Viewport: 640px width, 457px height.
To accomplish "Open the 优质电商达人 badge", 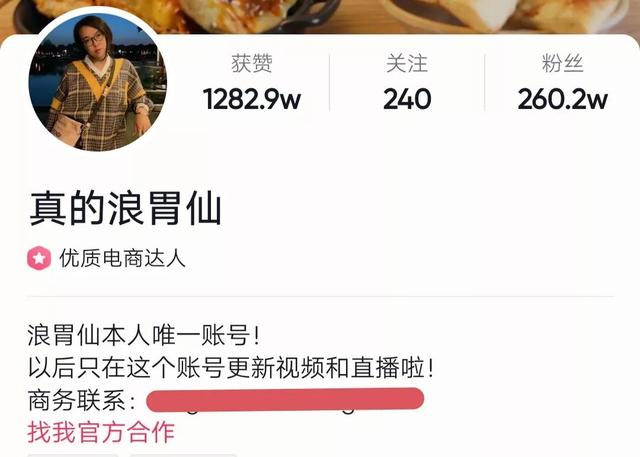I will click(108, 258).
